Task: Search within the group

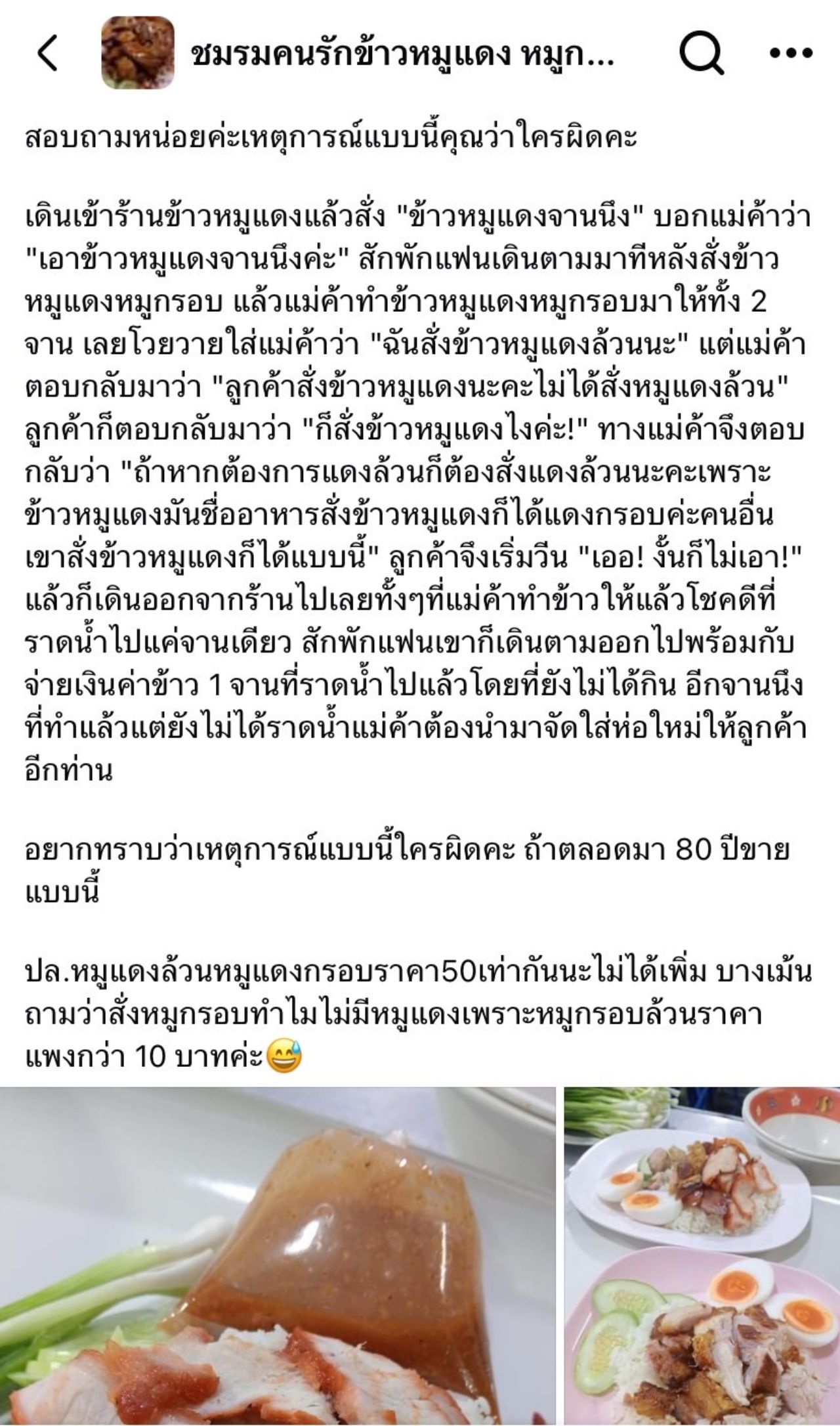Action: click(x=700, y=54)
